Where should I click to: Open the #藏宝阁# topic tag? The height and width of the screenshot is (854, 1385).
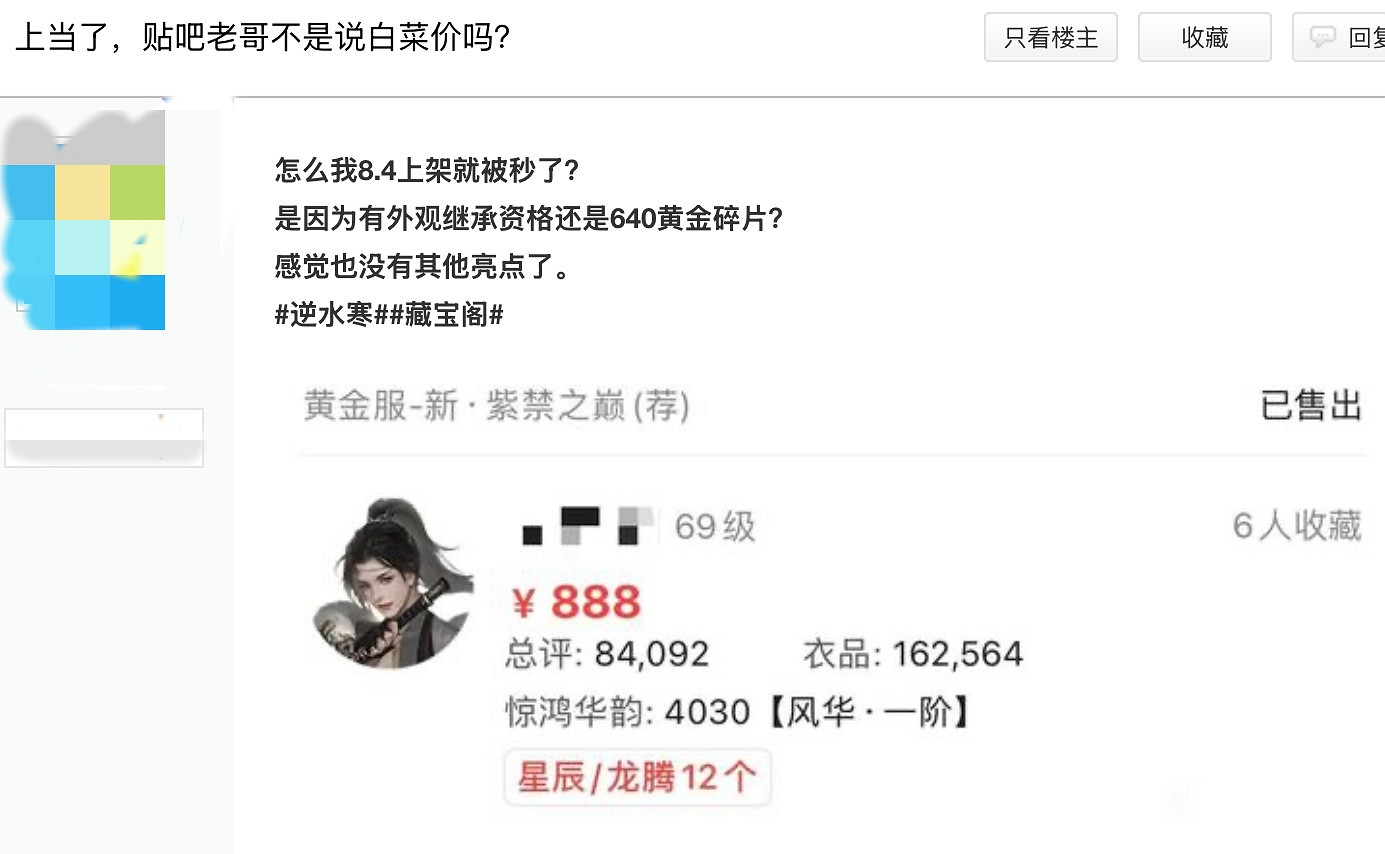pos(439,315)
